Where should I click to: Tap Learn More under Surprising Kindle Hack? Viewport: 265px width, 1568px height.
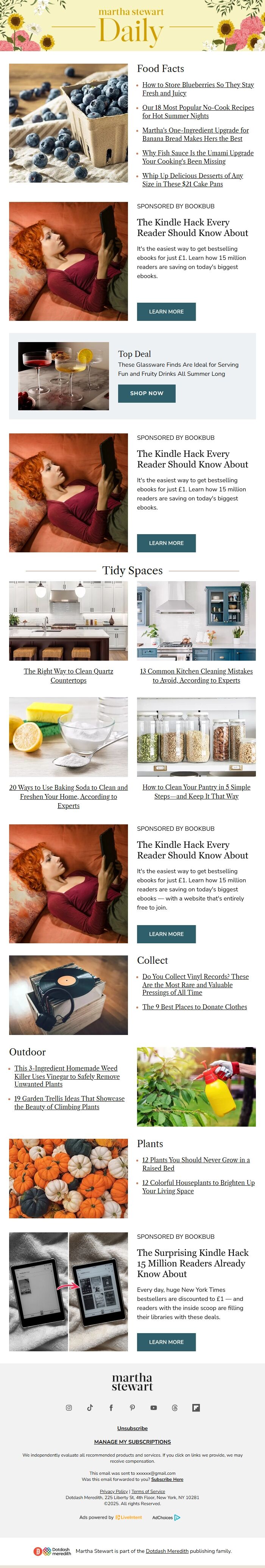coord(166,1341)
